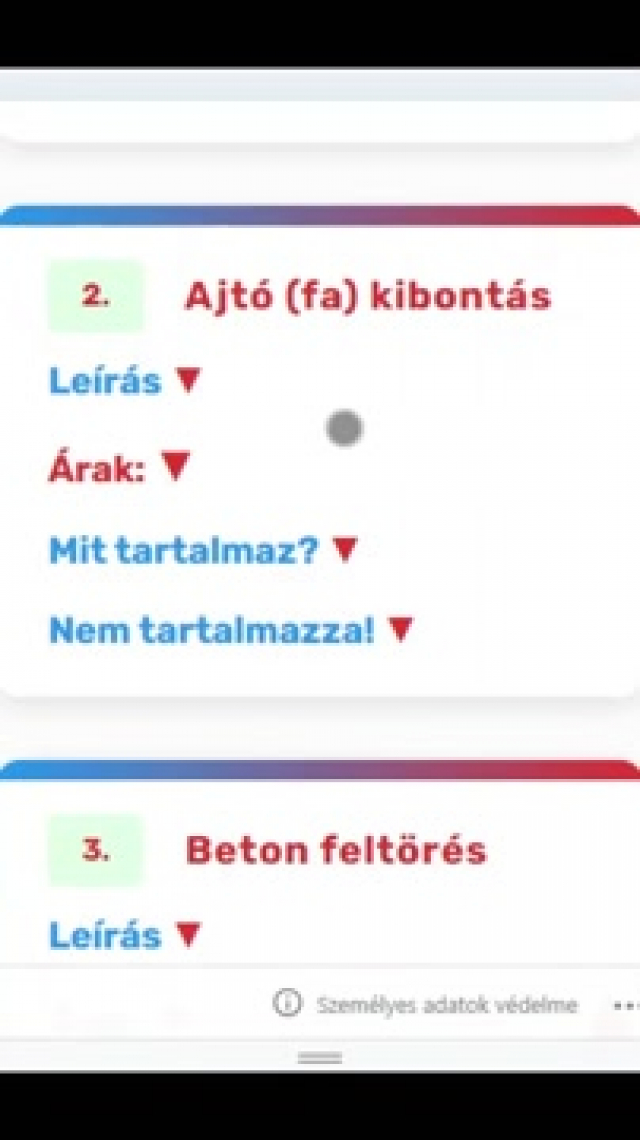Expand Mit tartalmaz? section
640x1140 pixels.
pyautogui.click(x=204, y=550)
